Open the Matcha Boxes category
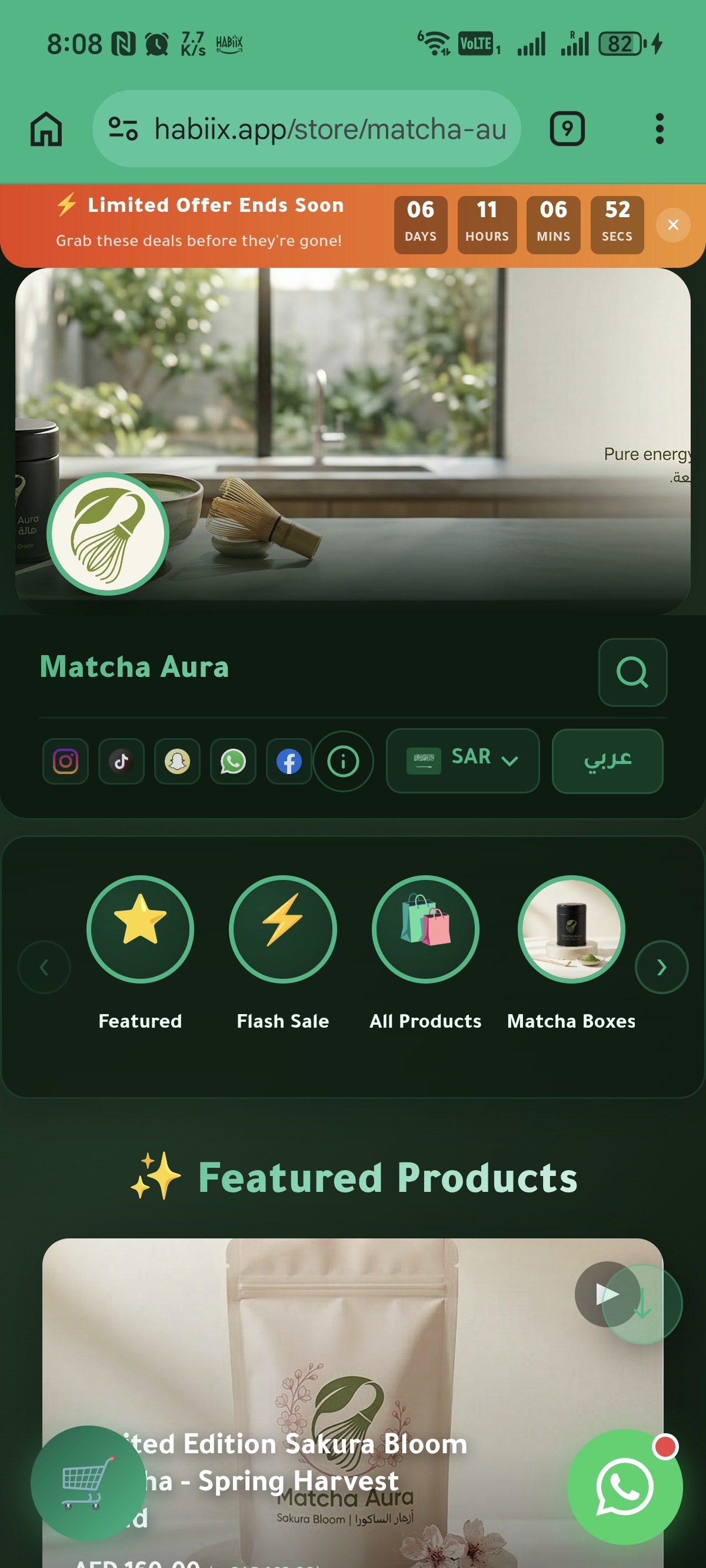The width and height of the screenshot is (706, 1568). (571, 929)
